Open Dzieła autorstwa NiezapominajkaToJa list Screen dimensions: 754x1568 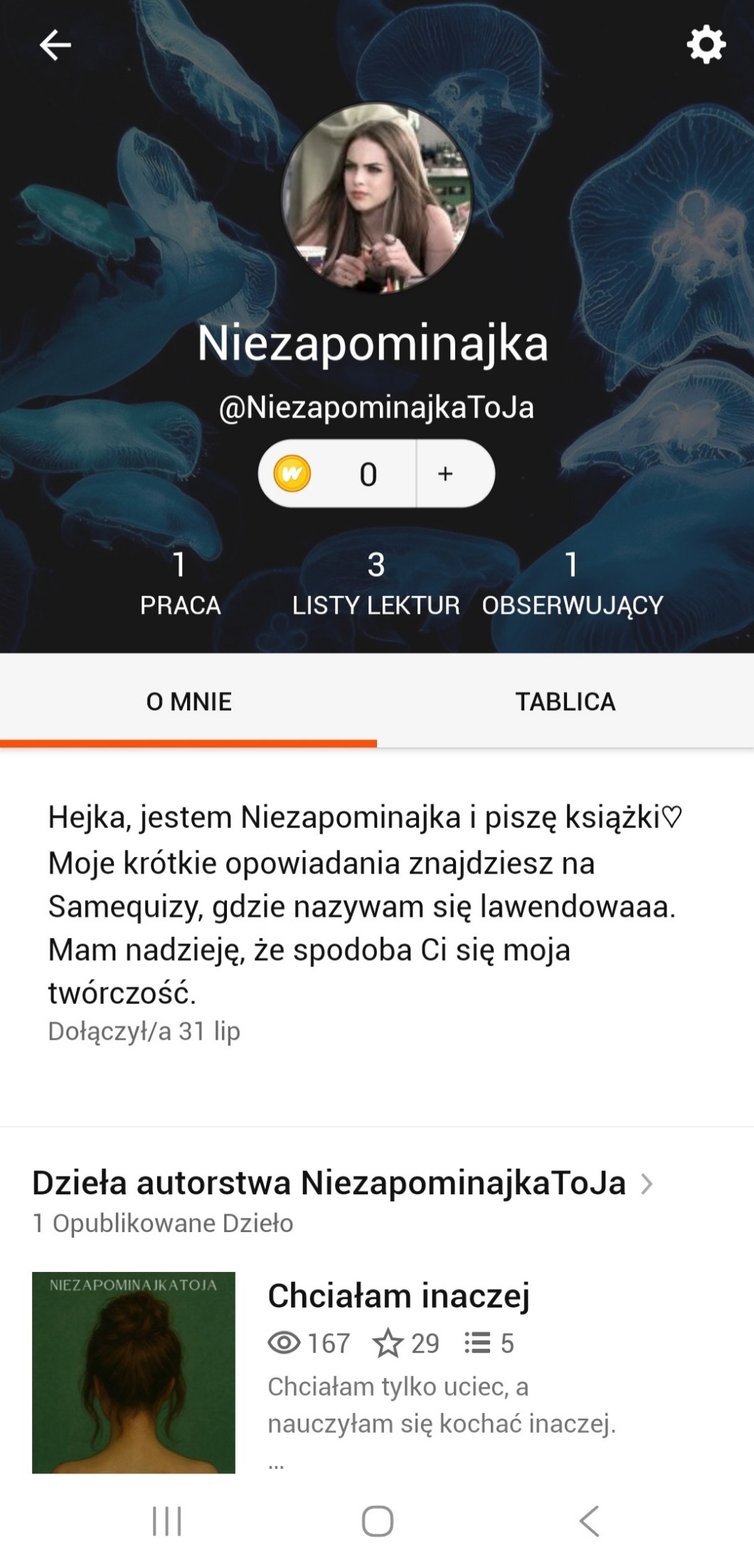(341, 1183)
